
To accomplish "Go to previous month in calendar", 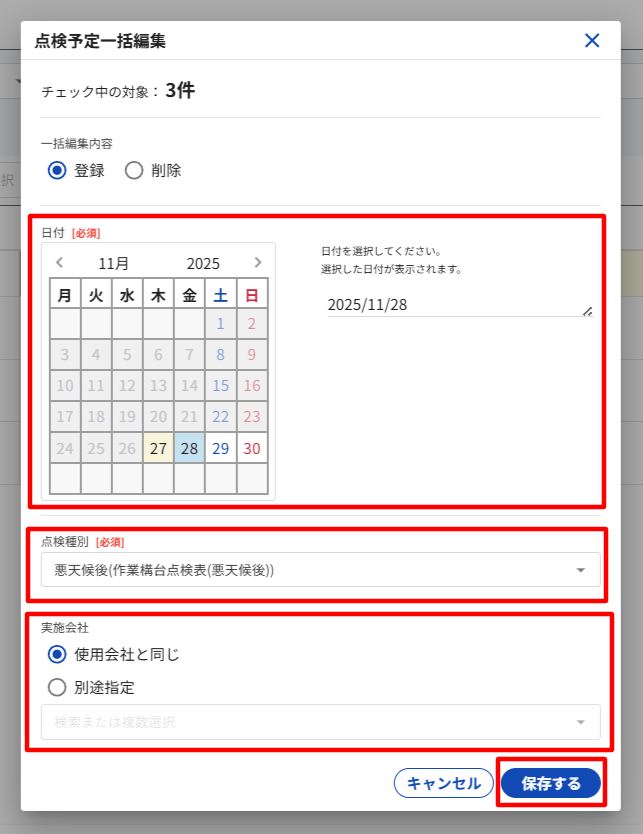I will tap(60, 263).
